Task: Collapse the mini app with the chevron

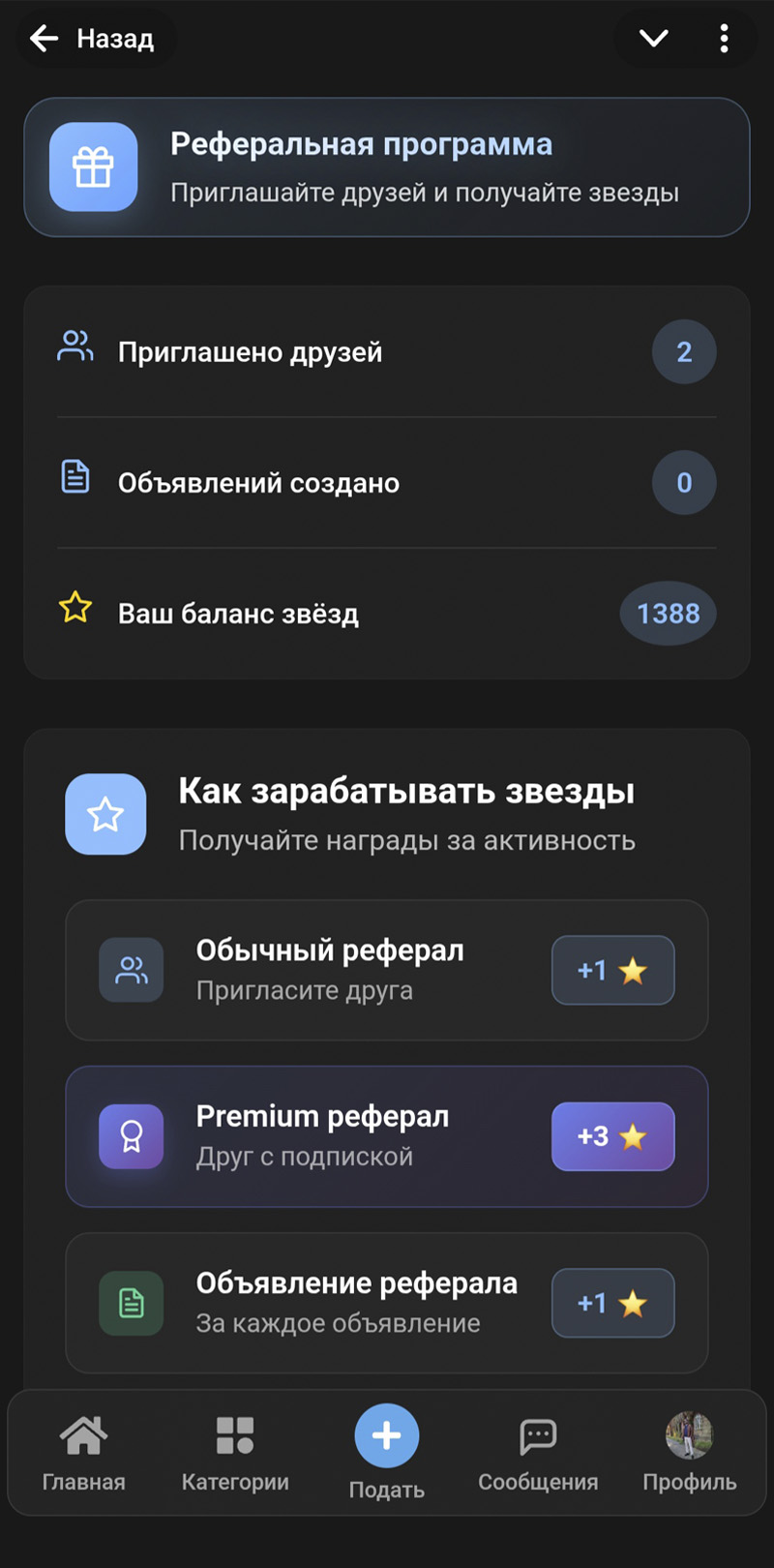Action: point(654,39)
